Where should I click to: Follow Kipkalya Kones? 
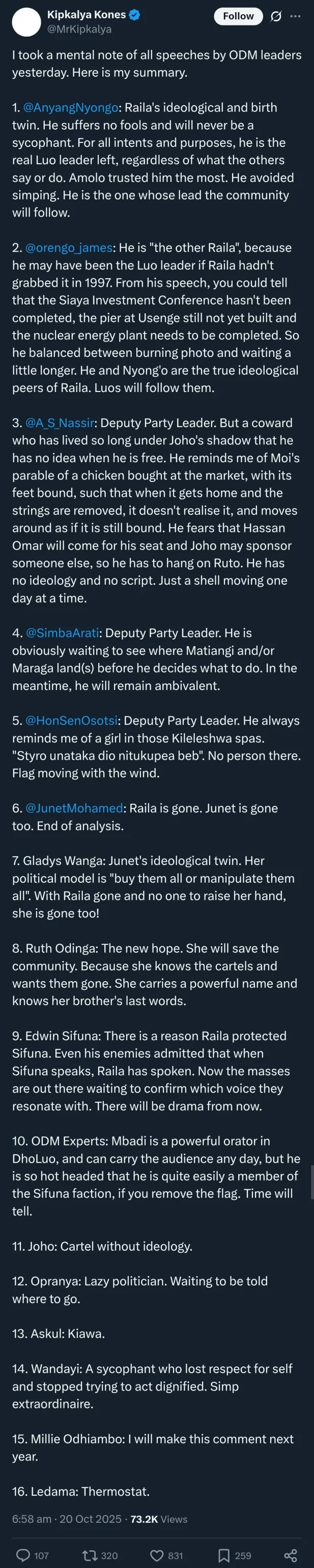click(238, 16)
